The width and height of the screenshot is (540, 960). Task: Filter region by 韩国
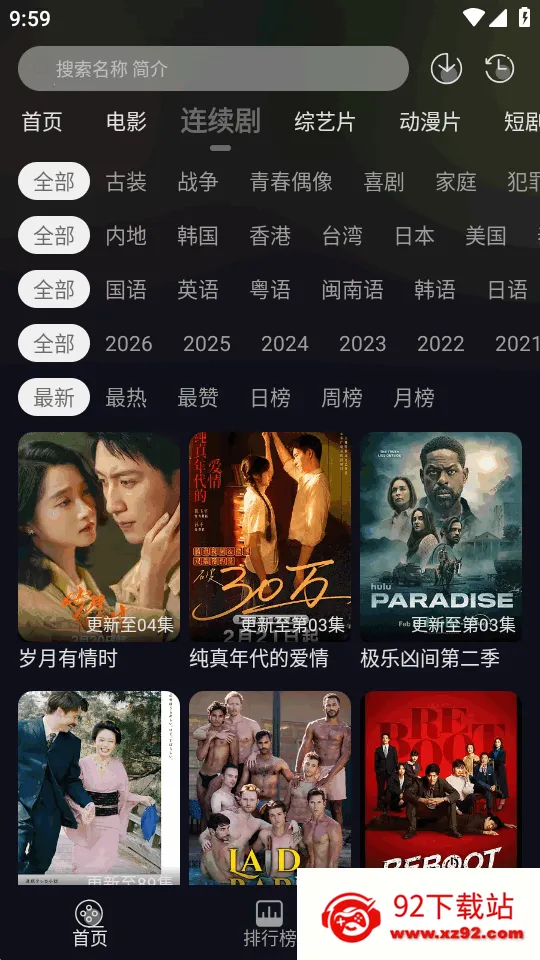198,236
